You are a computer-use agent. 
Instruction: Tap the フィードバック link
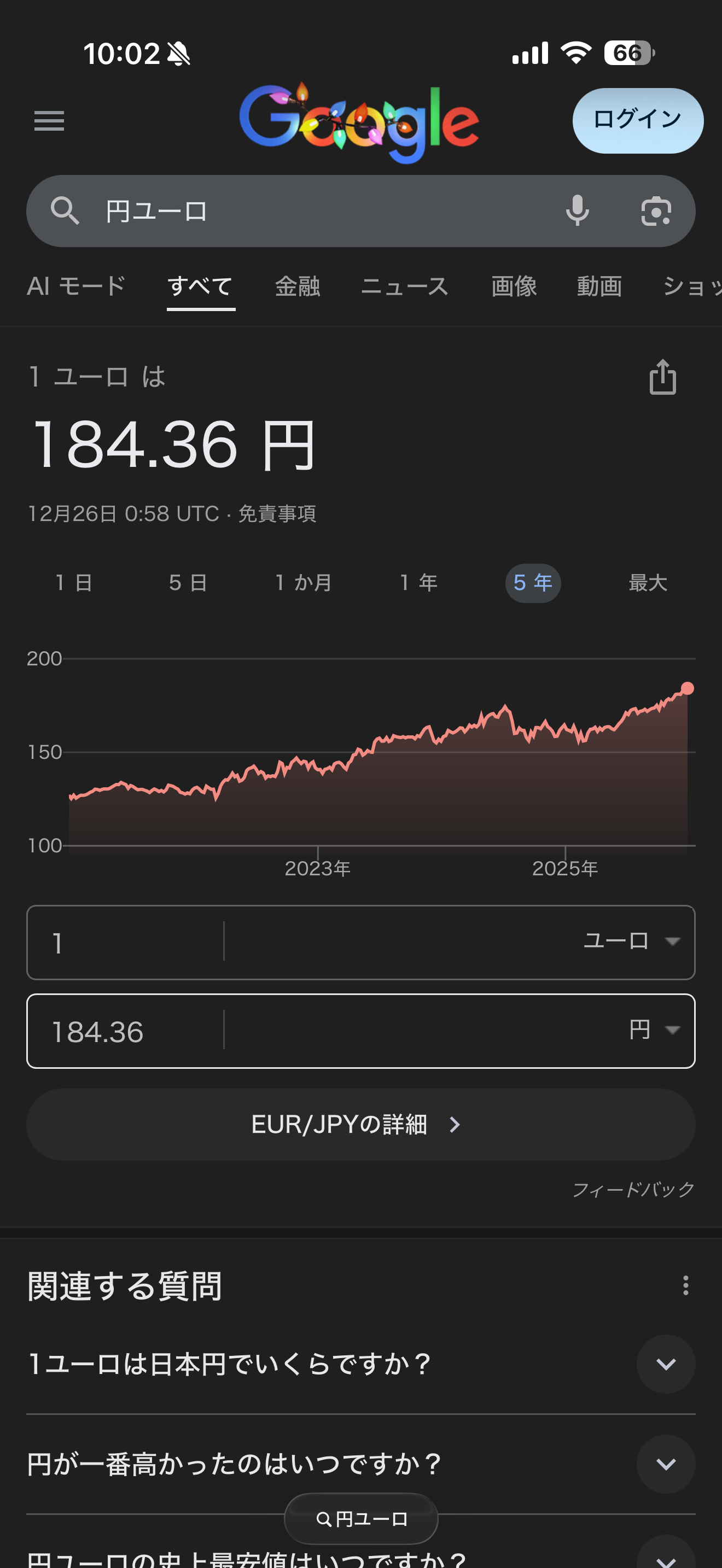coord(633,1189)
